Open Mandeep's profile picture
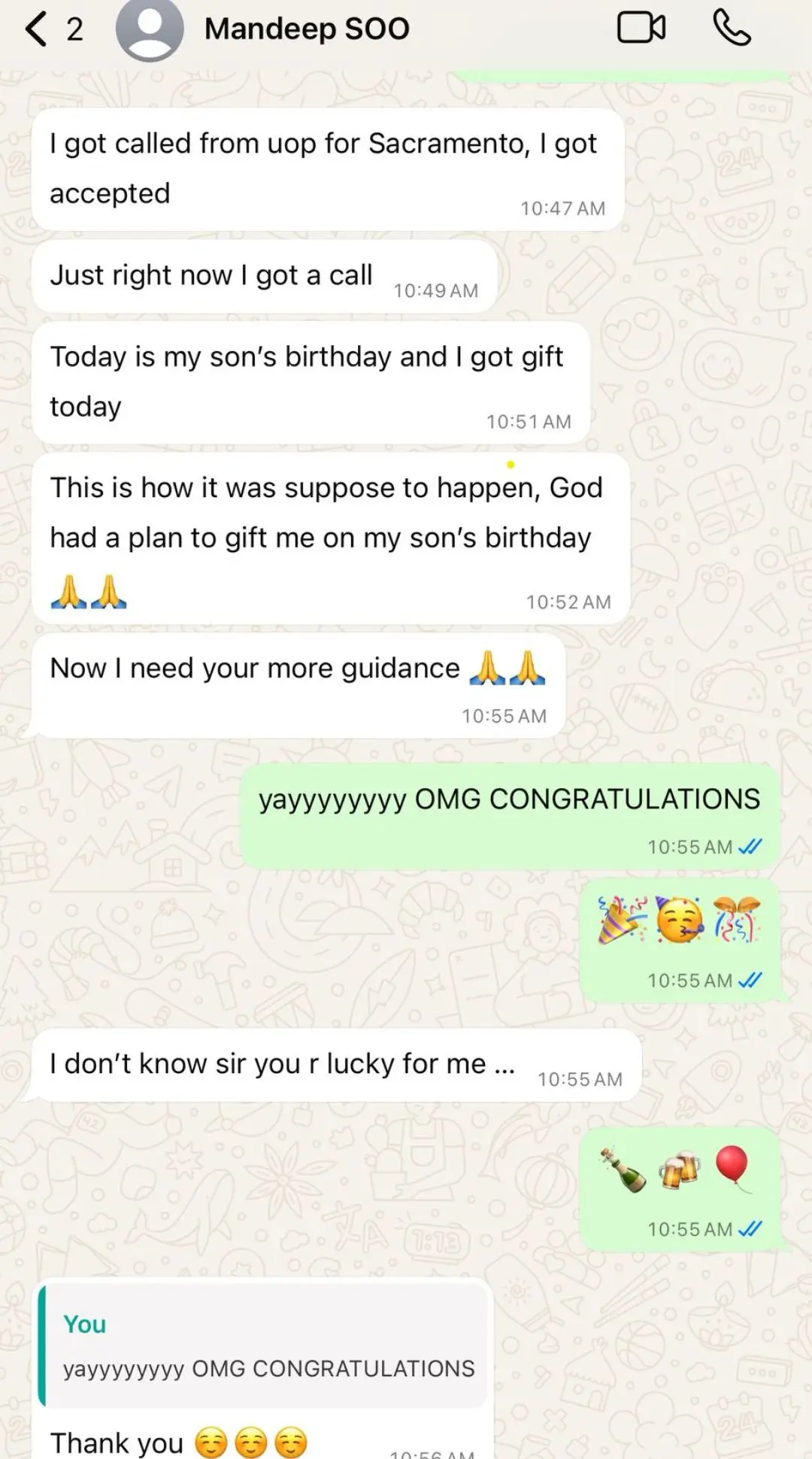This screenshot has height=1459, width=812. pos(150,29)
